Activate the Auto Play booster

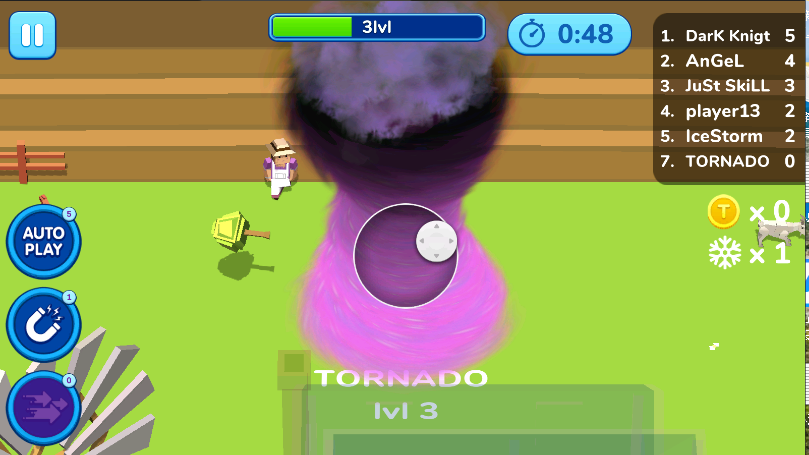coord(43,240)
